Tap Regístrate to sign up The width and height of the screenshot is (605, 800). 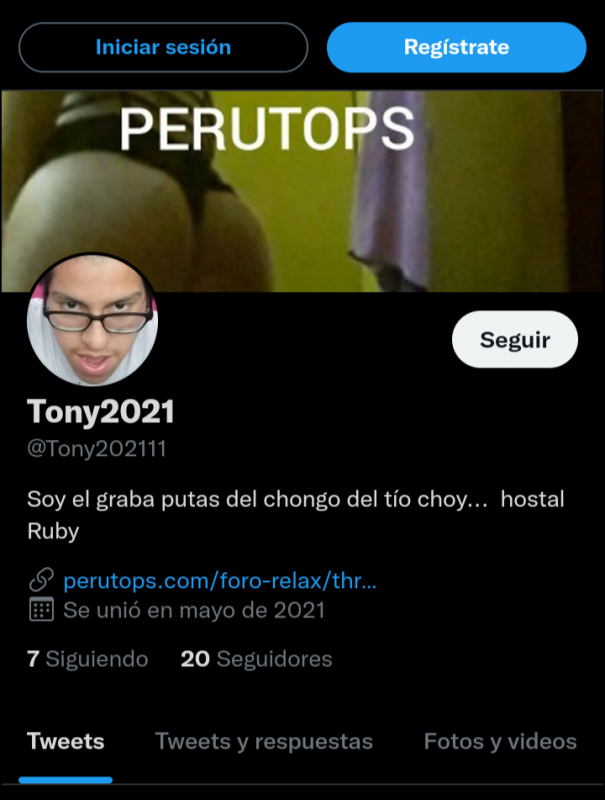456,47
